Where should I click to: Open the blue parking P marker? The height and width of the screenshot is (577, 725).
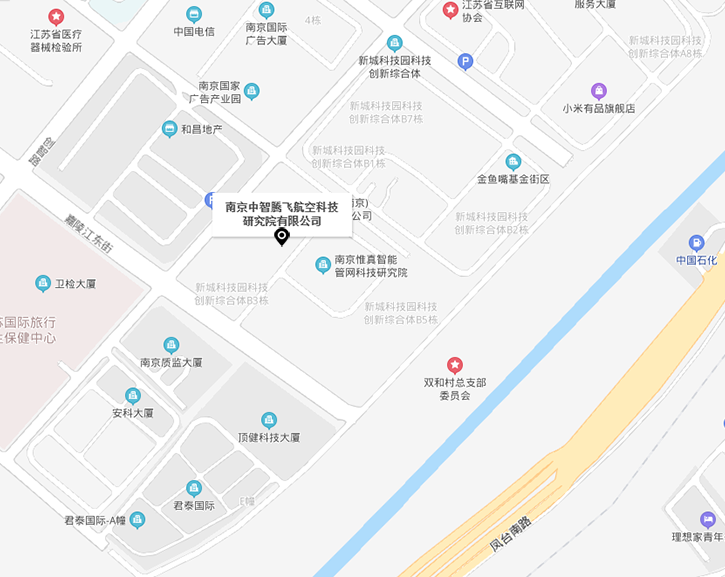pos(465,62)
